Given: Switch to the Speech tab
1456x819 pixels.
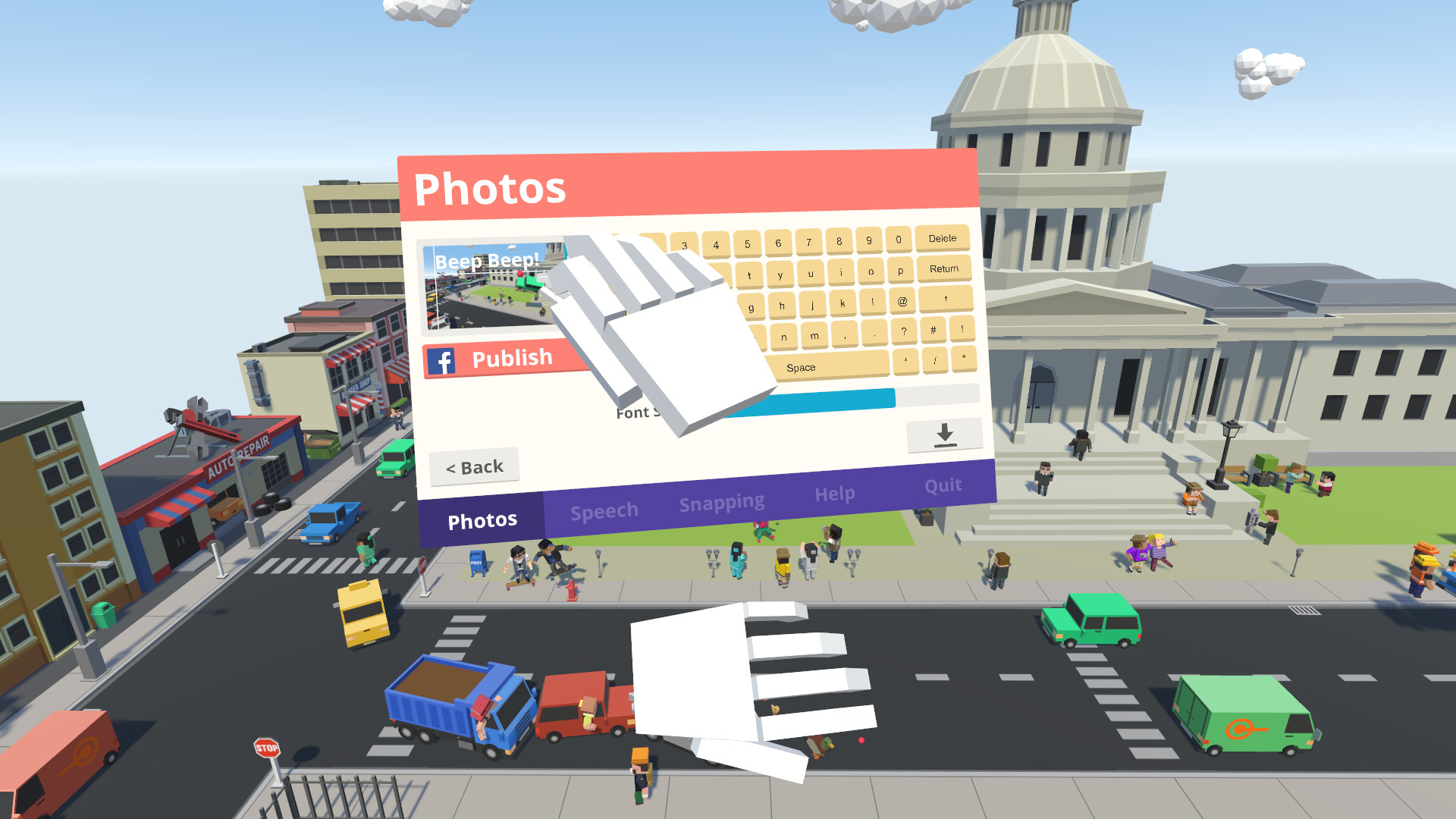Looking at the screenshot, I should 604,512.
